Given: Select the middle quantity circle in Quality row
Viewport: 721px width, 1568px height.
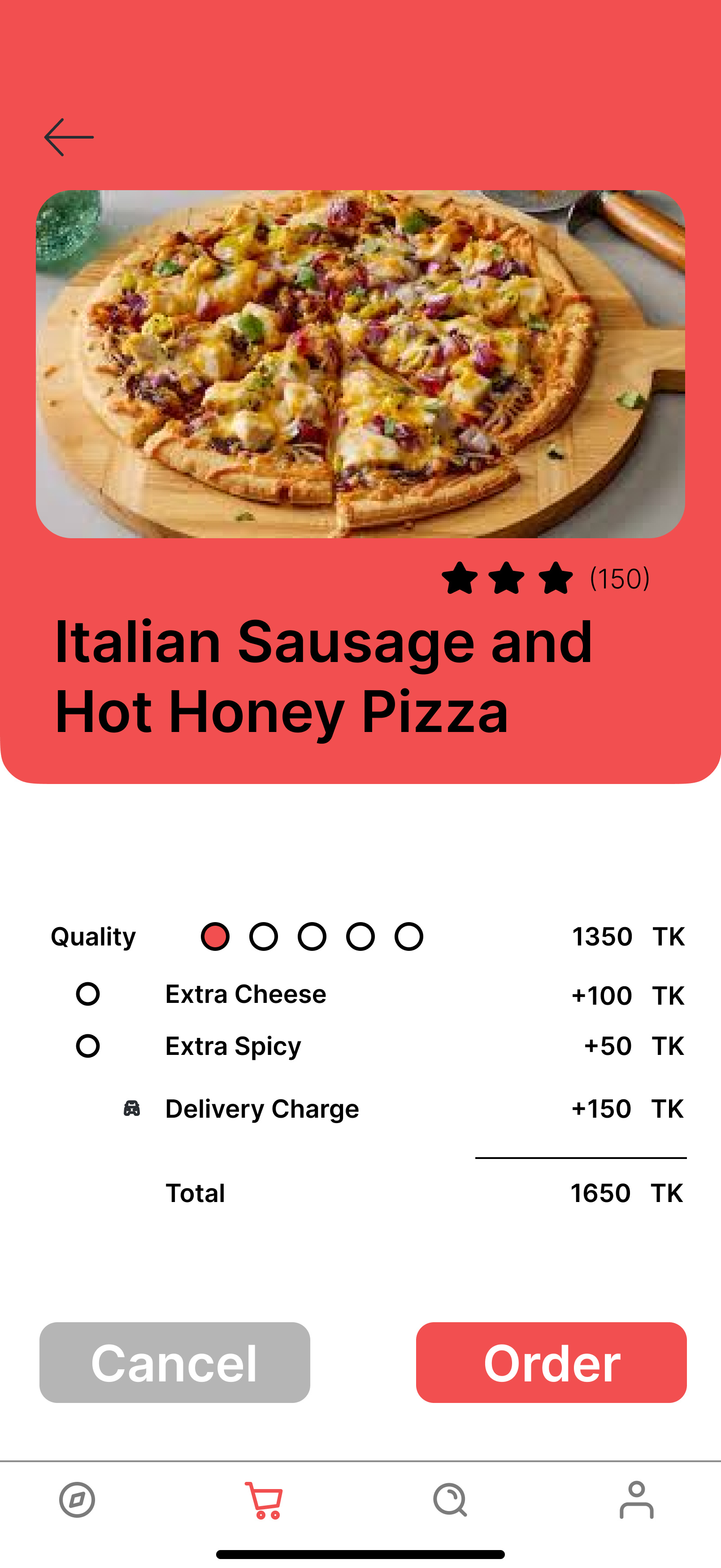Looking at the screenshot, I should [x=312, y=937].
